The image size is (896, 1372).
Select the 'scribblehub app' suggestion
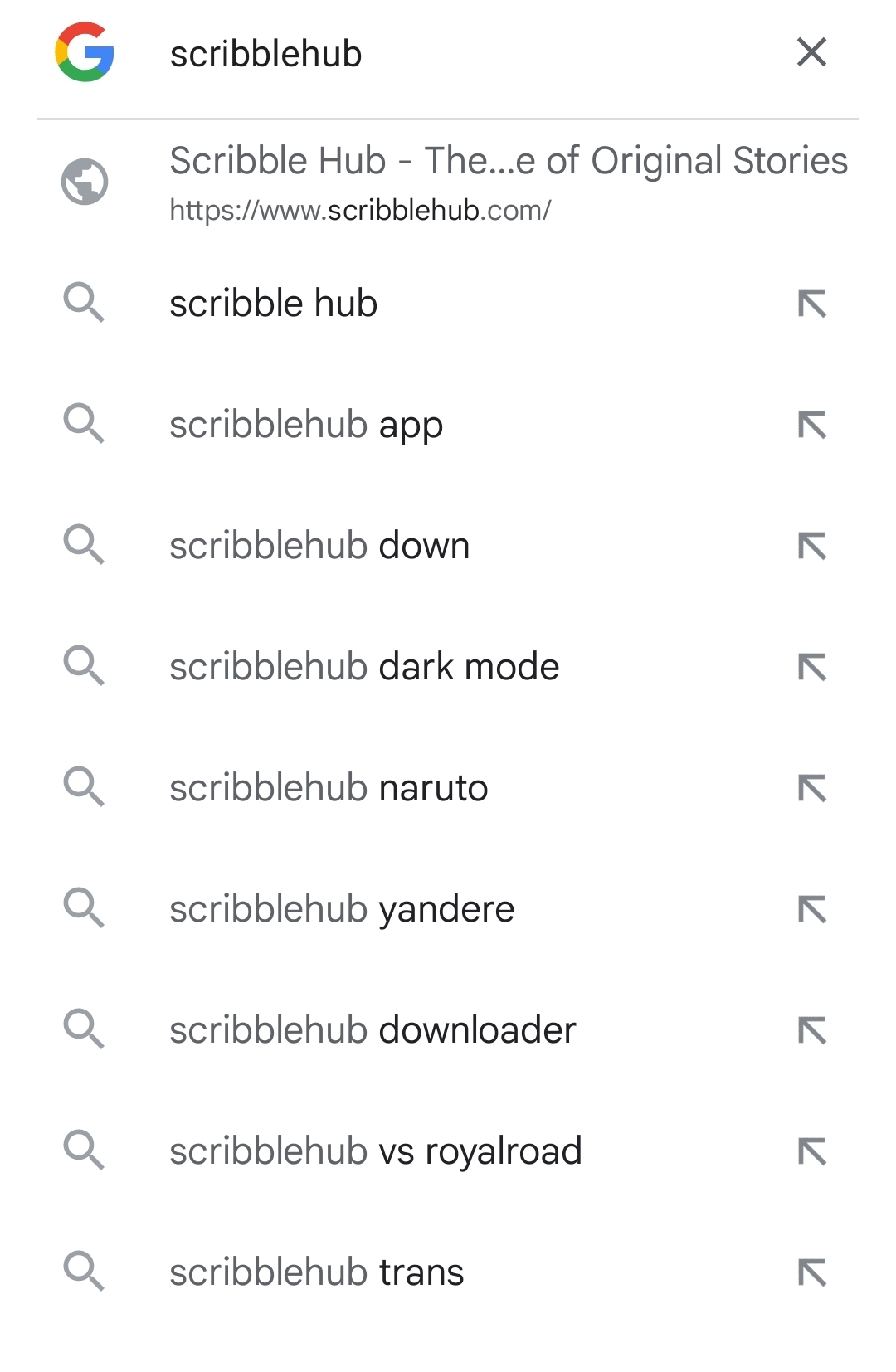tap(306, 425)
